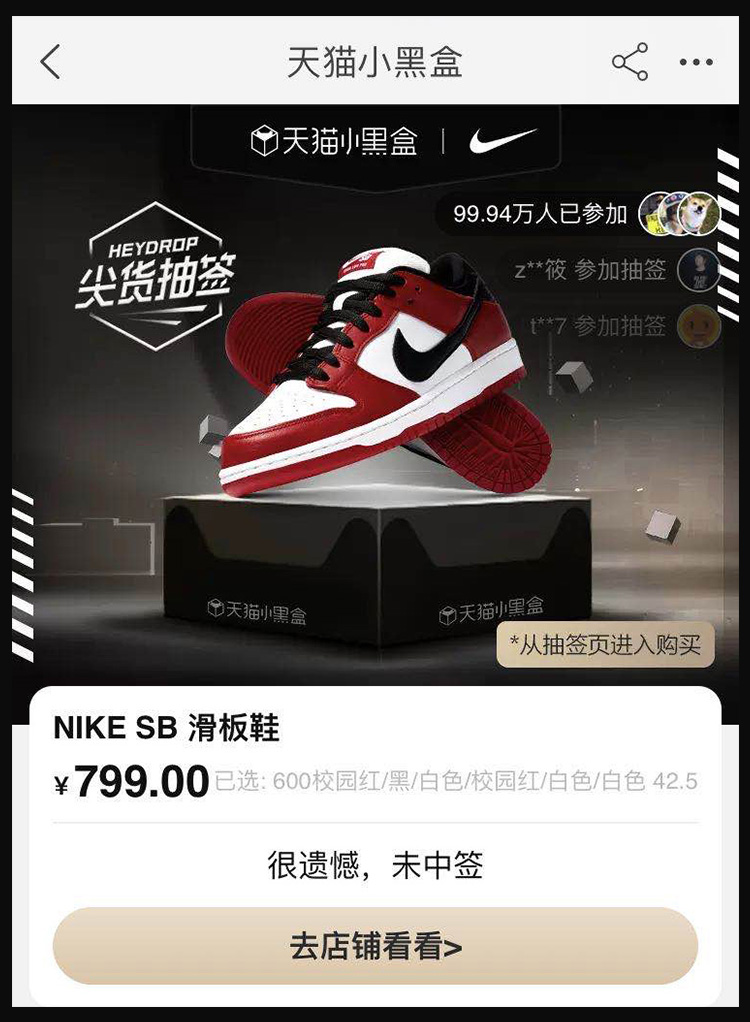Tap the 去店铺看看 button
Viewport: 750px width, 1022px height.
375,946
